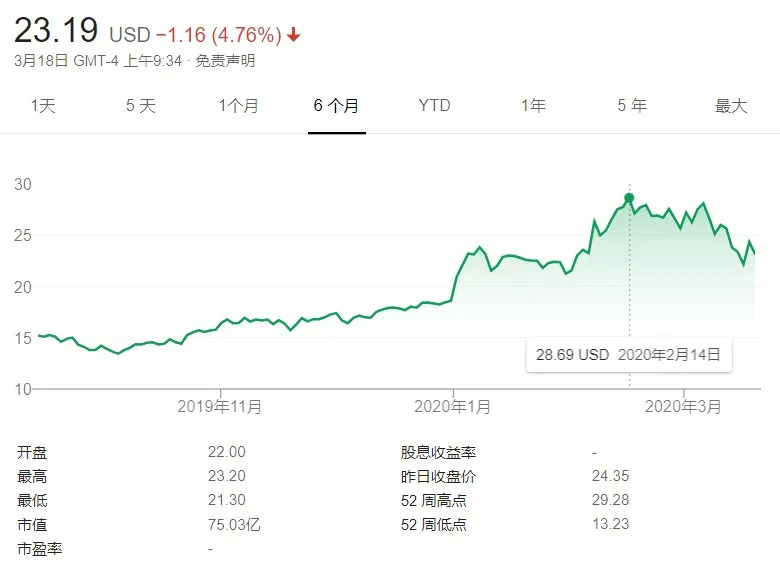Switch to the 最大 range tab

pos(731,105)
